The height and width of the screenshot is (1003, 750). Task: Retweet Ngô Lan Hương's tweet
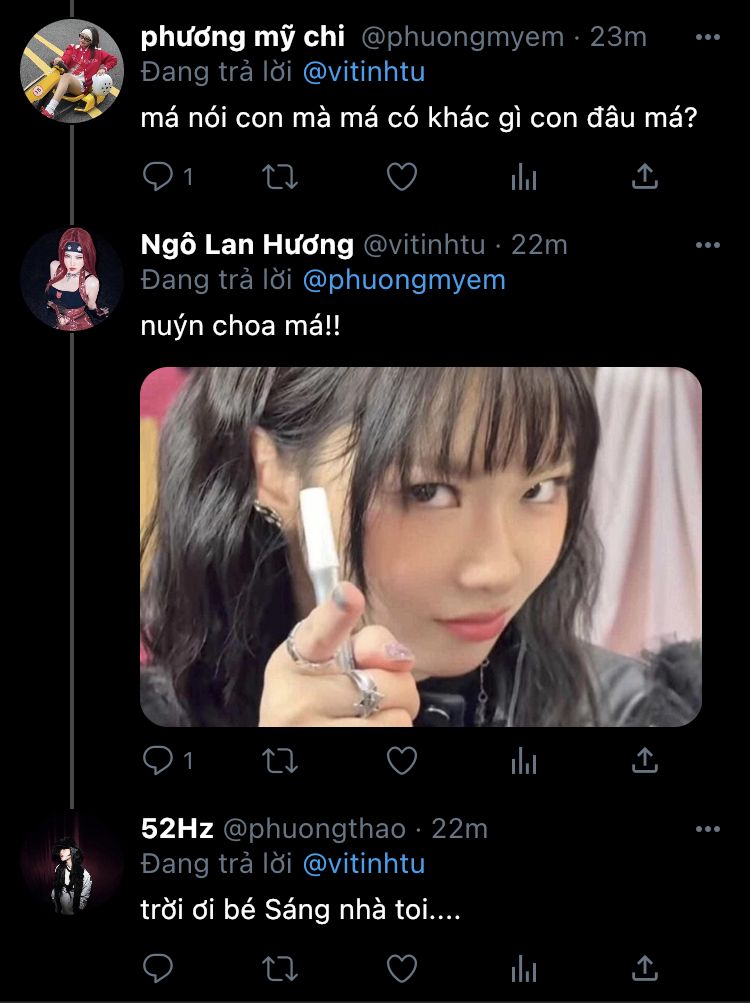coord(279,761)
